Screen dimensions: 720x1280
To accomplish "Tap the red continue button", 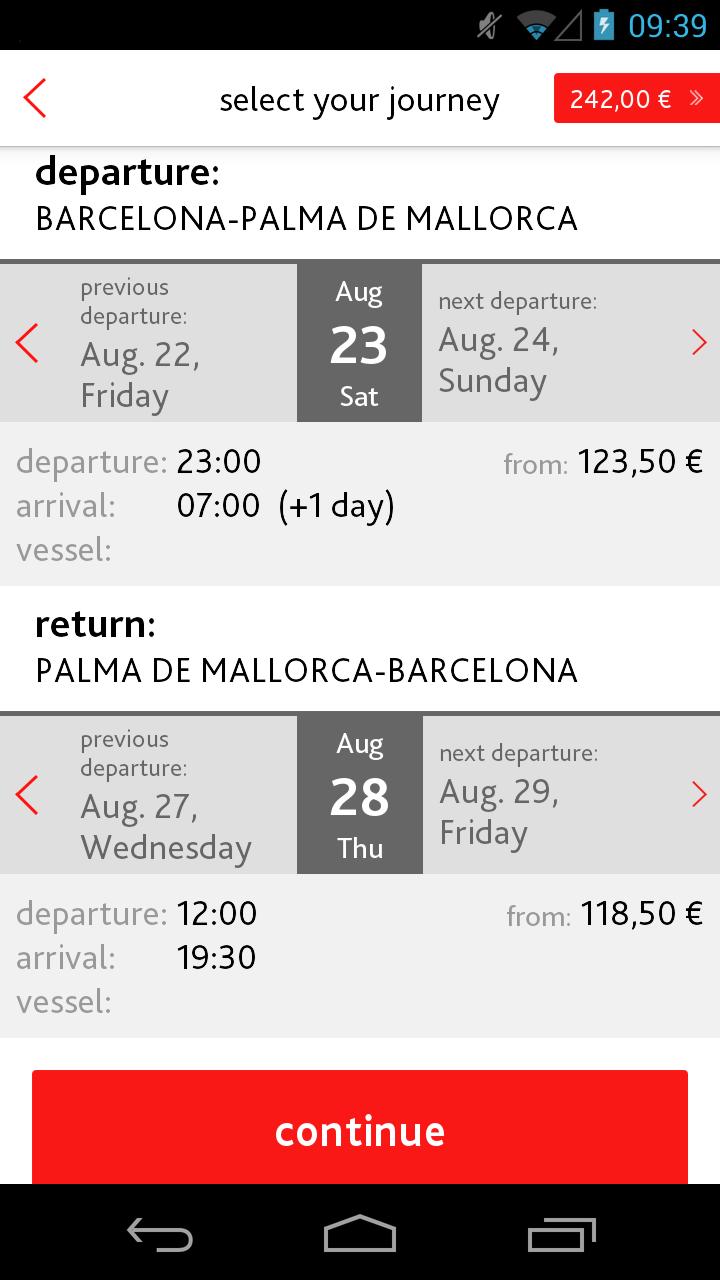I will (x=360, y=1130).
